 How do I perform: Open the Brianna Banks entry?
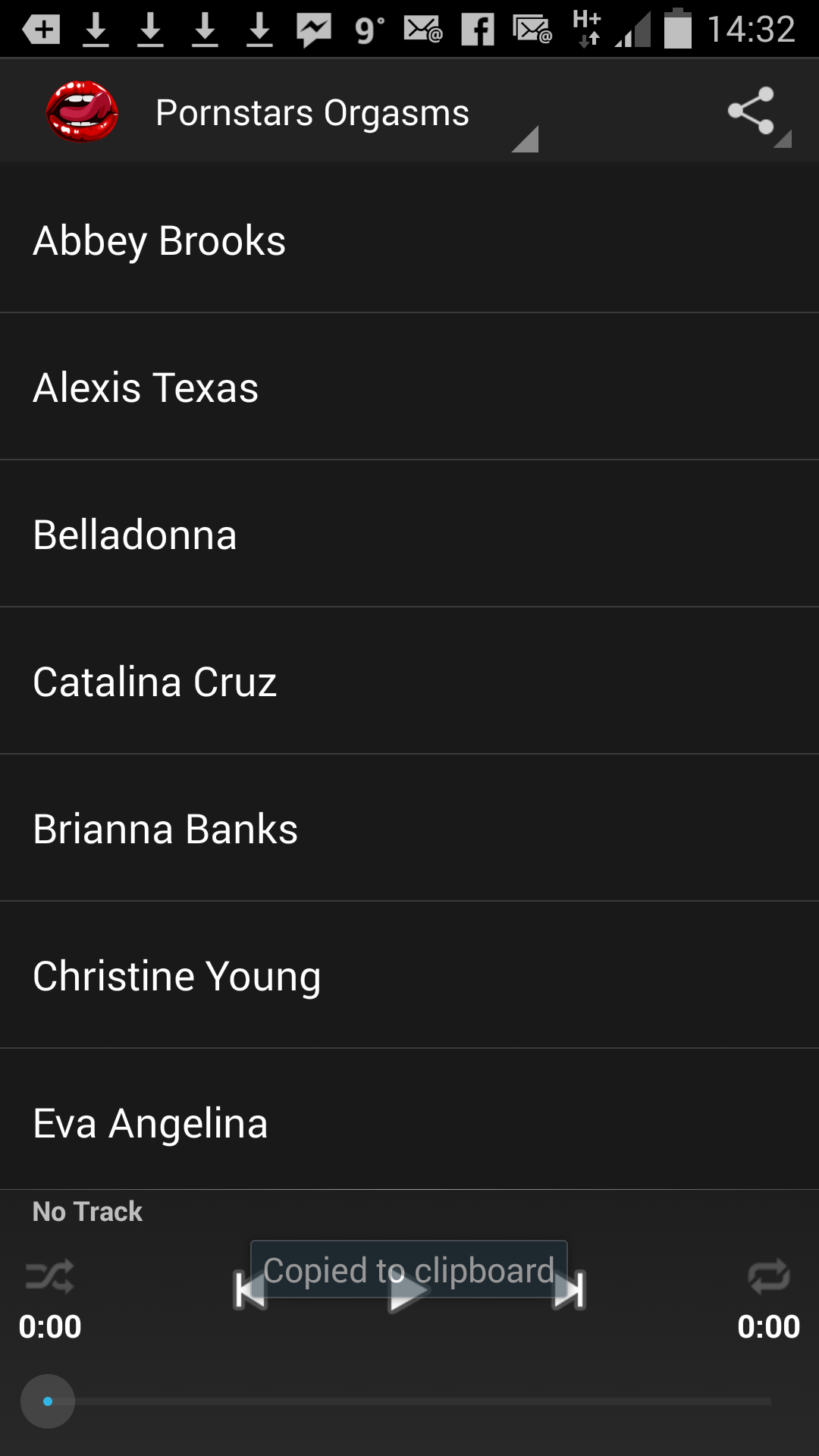click(409, 829)
